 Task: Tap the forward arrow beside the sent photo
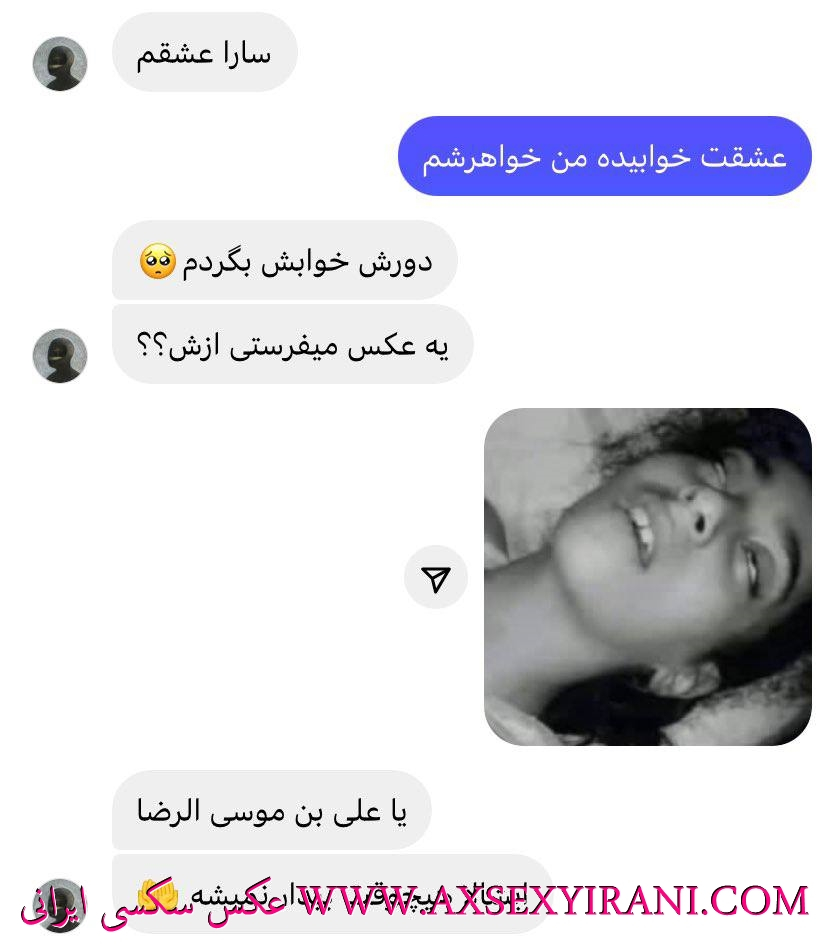(436, 577)
